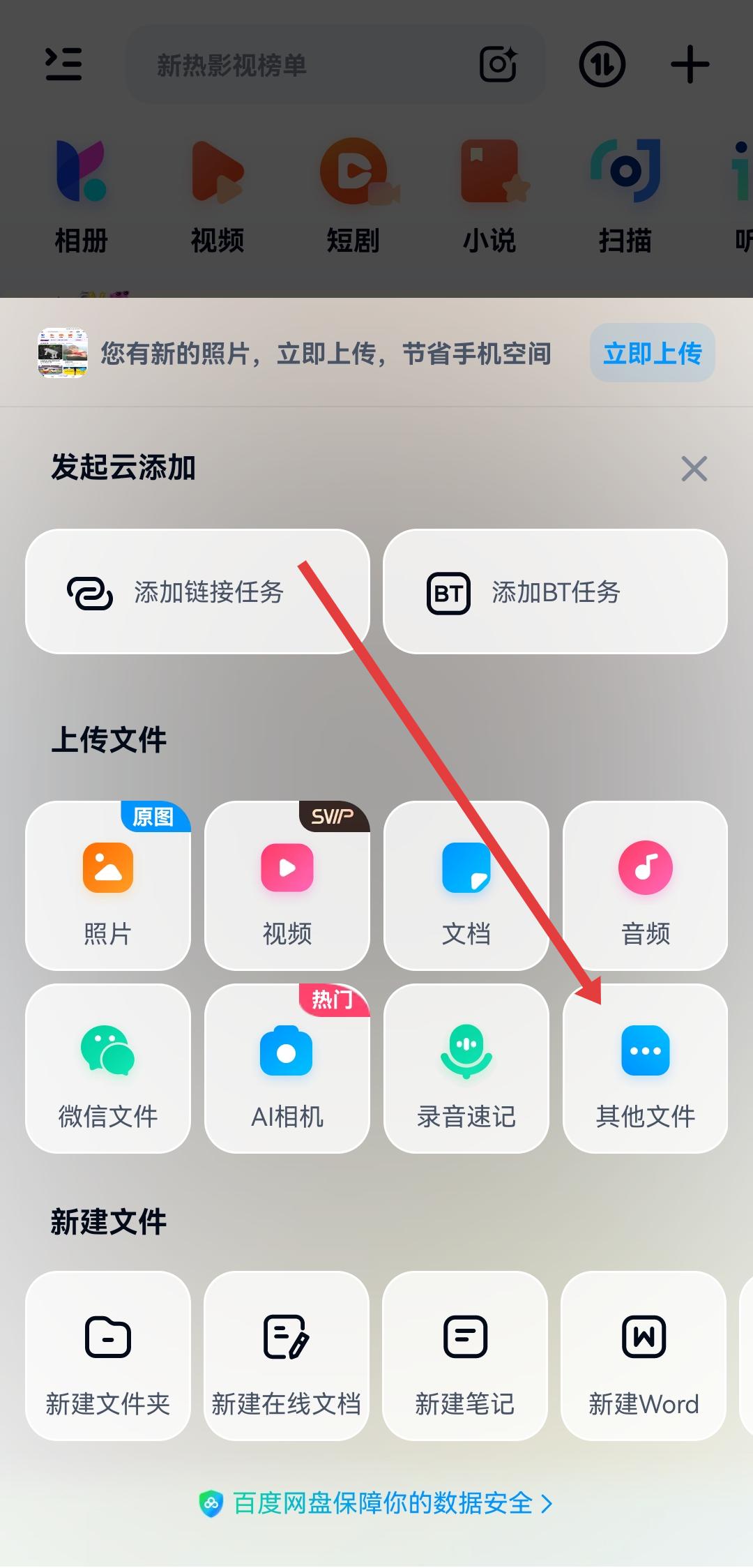
Task: Tap 其他文件 tile
Action: point(645,1068)
